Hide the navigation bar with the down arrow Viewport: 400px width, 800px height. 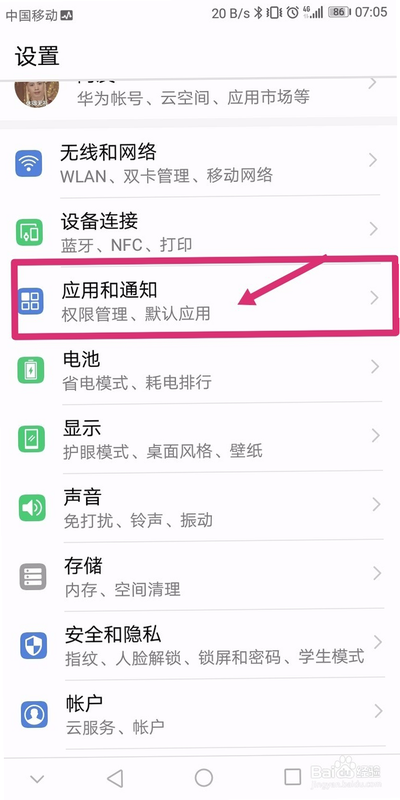(x=37, y=779)
